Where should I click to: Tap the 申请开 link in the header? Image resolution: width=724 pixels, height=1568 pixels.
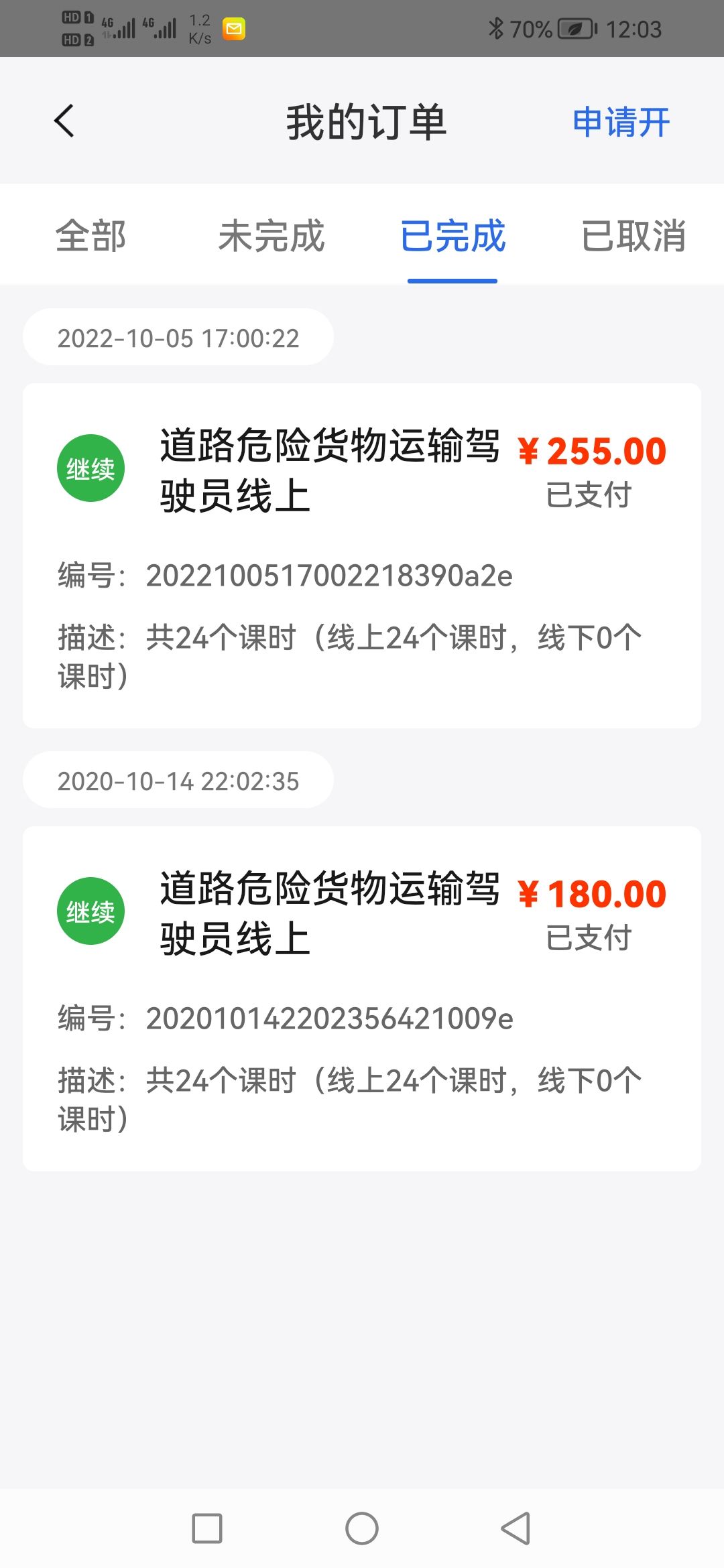[x=621, y=123]
